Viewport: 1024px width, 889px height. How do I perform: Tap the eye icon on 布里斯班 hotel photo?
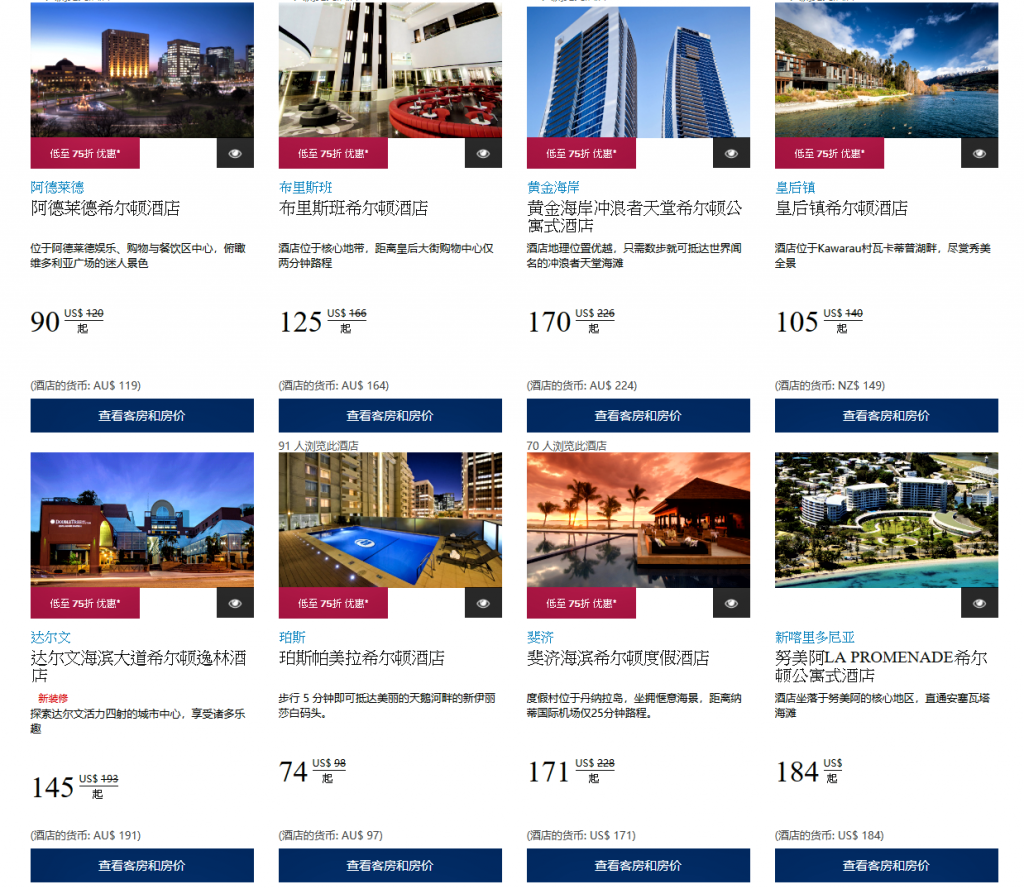pos(483,153)
